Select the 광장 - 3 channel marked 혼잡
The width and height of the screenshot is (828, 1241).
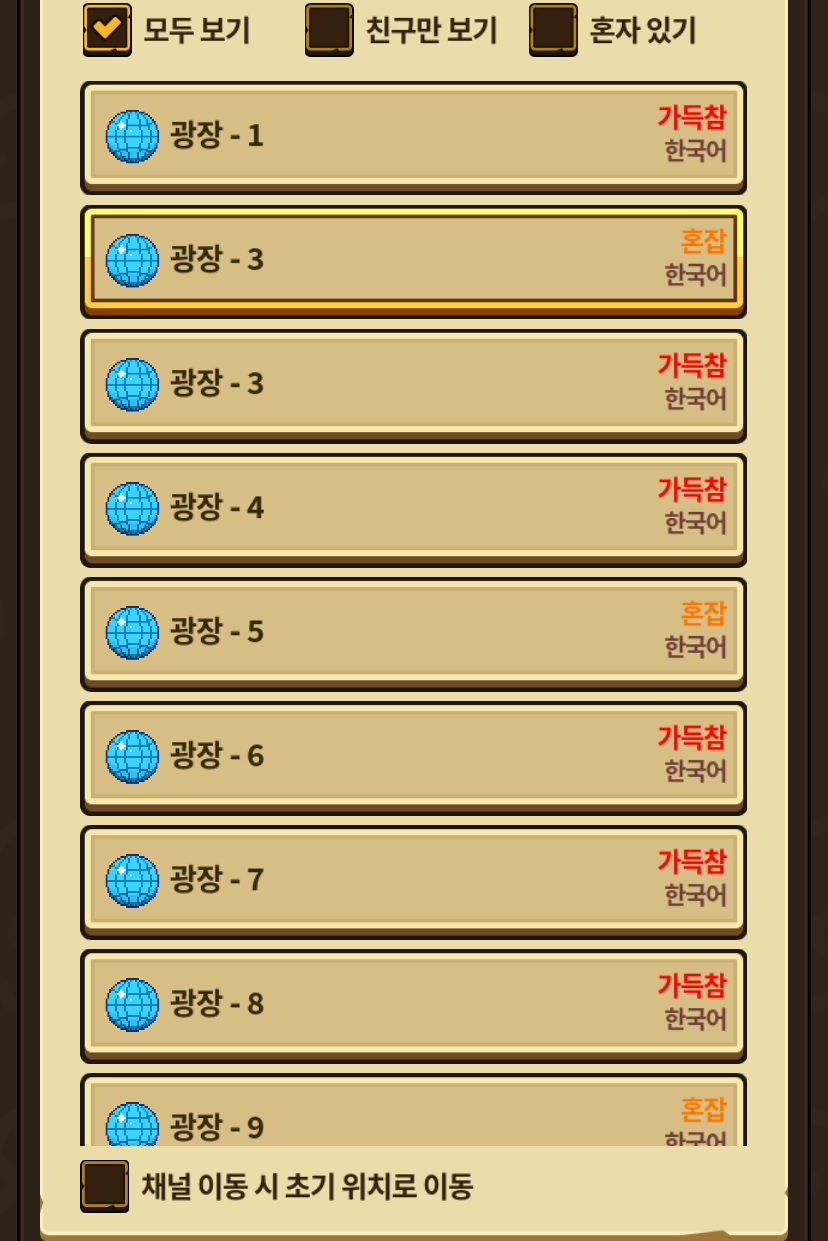[x=413, y=260]
